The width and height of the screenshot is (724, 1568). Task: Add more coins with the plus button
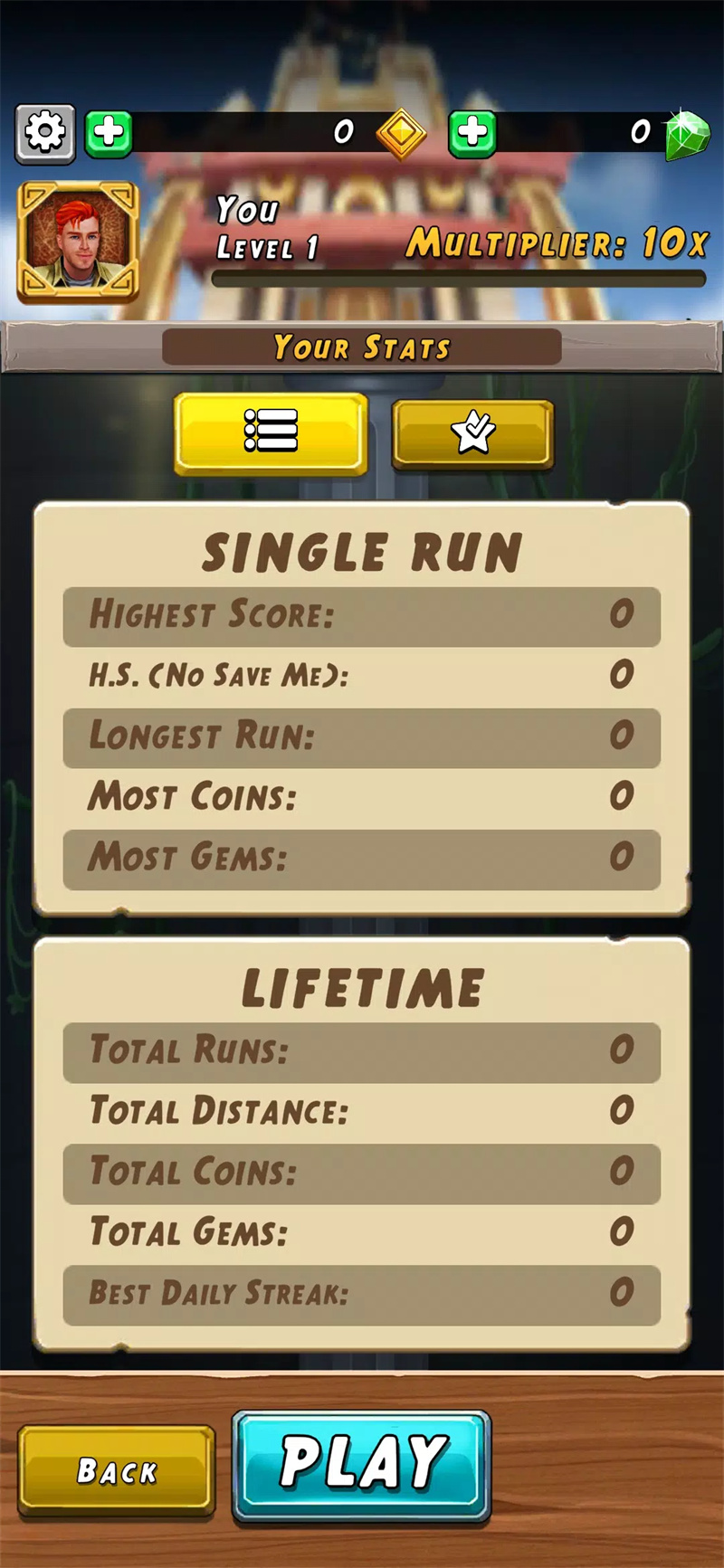pos(109,134)
